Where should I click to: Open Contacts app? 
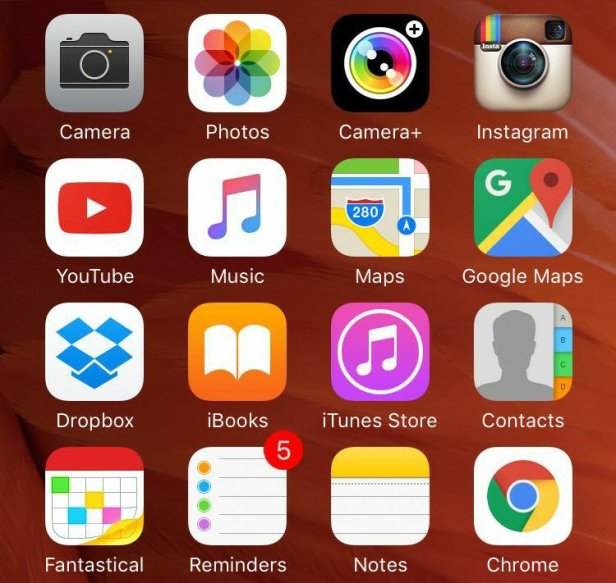(522, 352)
